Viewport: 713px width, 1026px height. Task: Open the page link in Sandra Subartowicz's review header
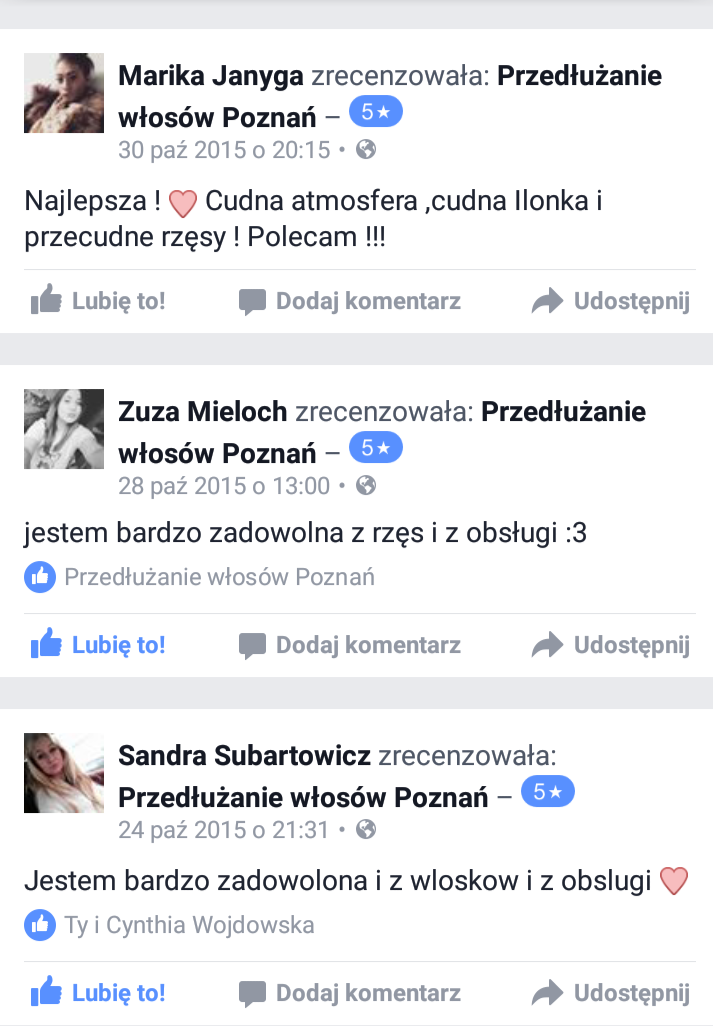(x=303, y=797)
